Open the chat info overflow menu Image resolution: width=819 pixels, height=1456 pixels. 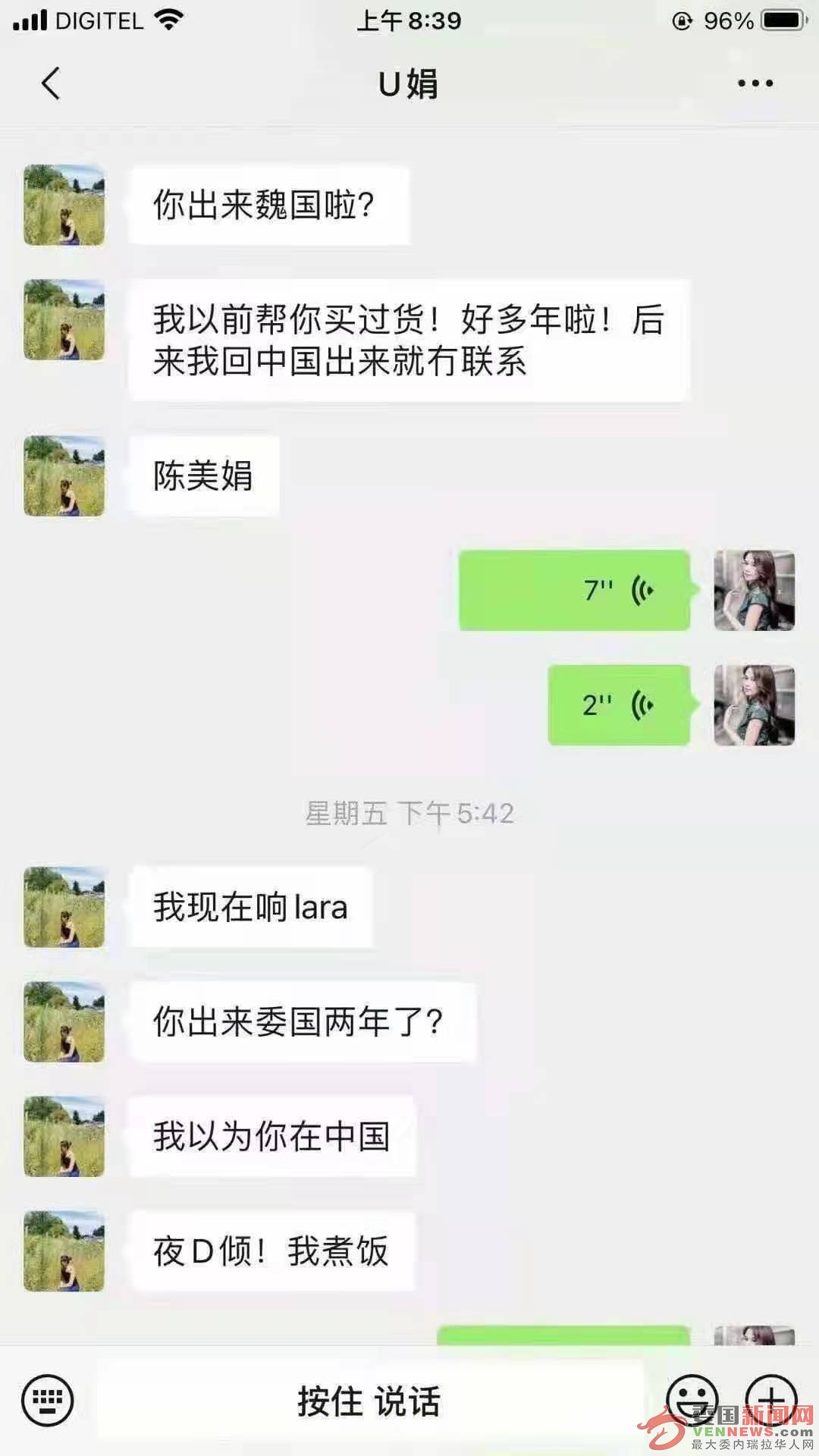(x=755, y=83)
